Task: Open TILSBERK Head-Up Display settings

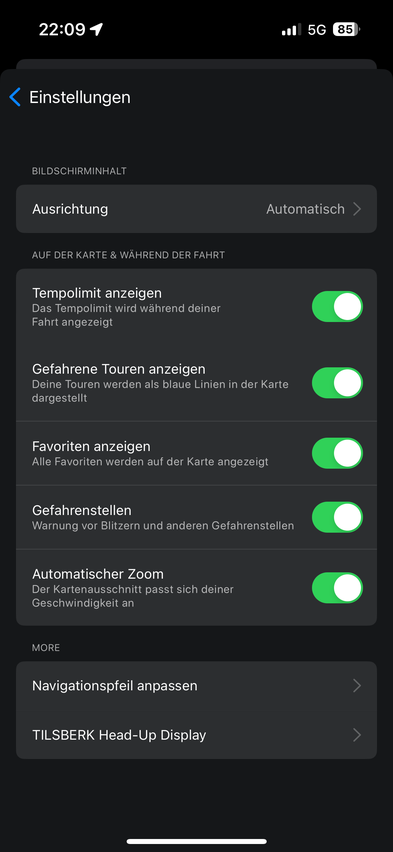Action: [196, 735]
